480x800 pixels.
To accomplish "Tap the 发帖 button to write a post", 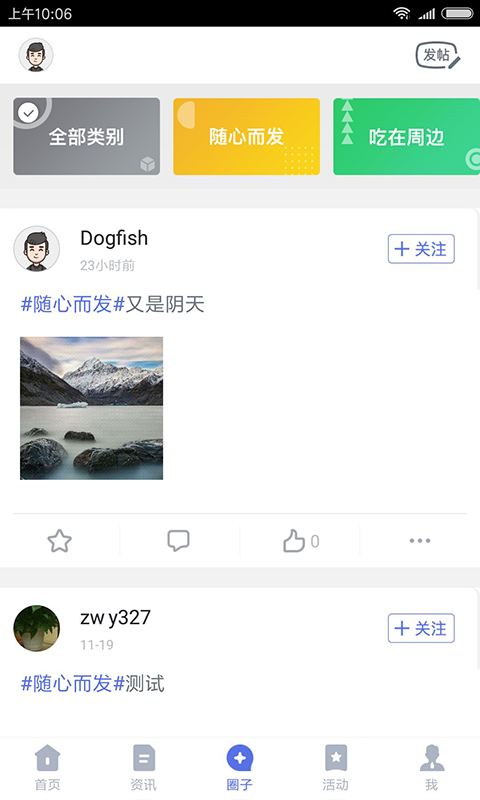I will tap(438, 55).
